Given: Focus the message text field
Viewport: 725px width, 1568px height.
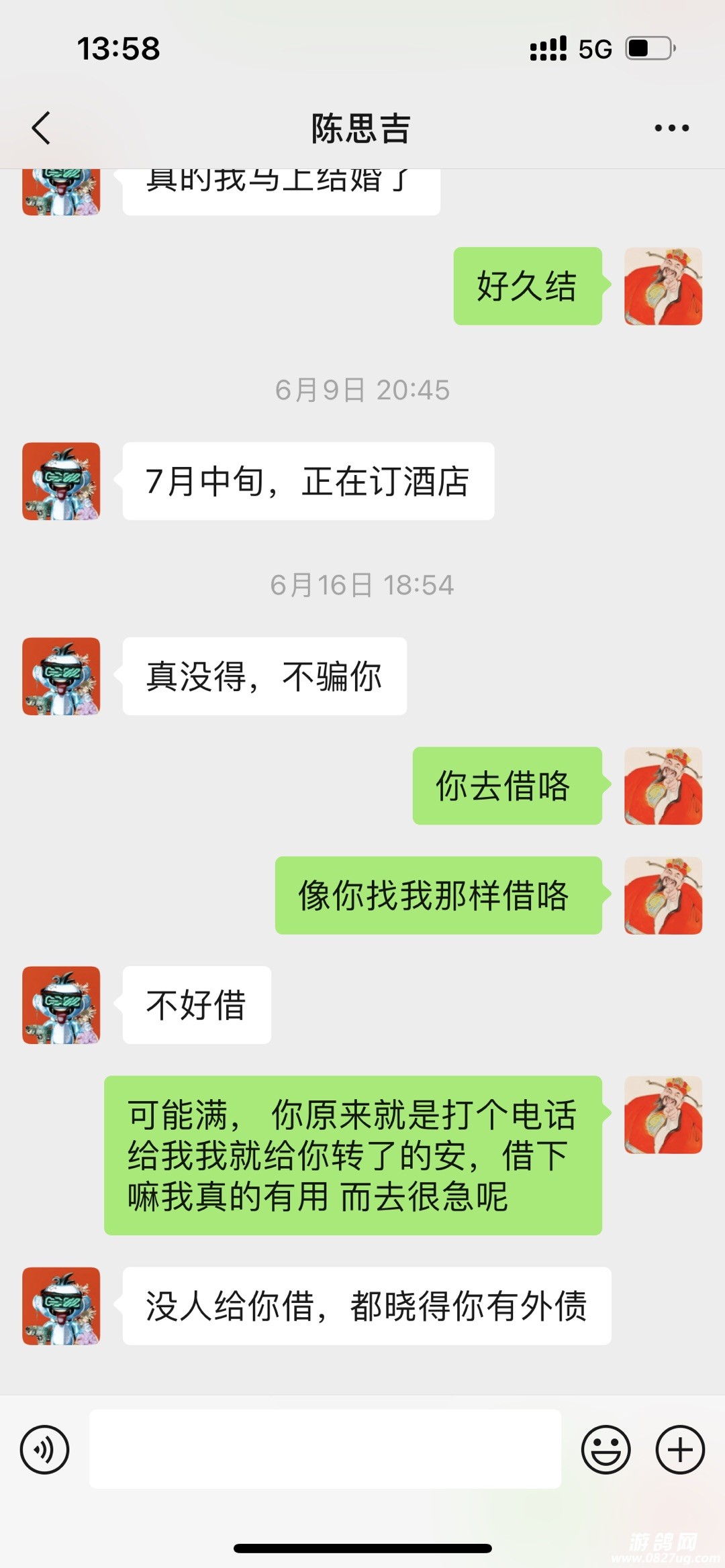Looking at the screenshot, I should pos(325,1449).
